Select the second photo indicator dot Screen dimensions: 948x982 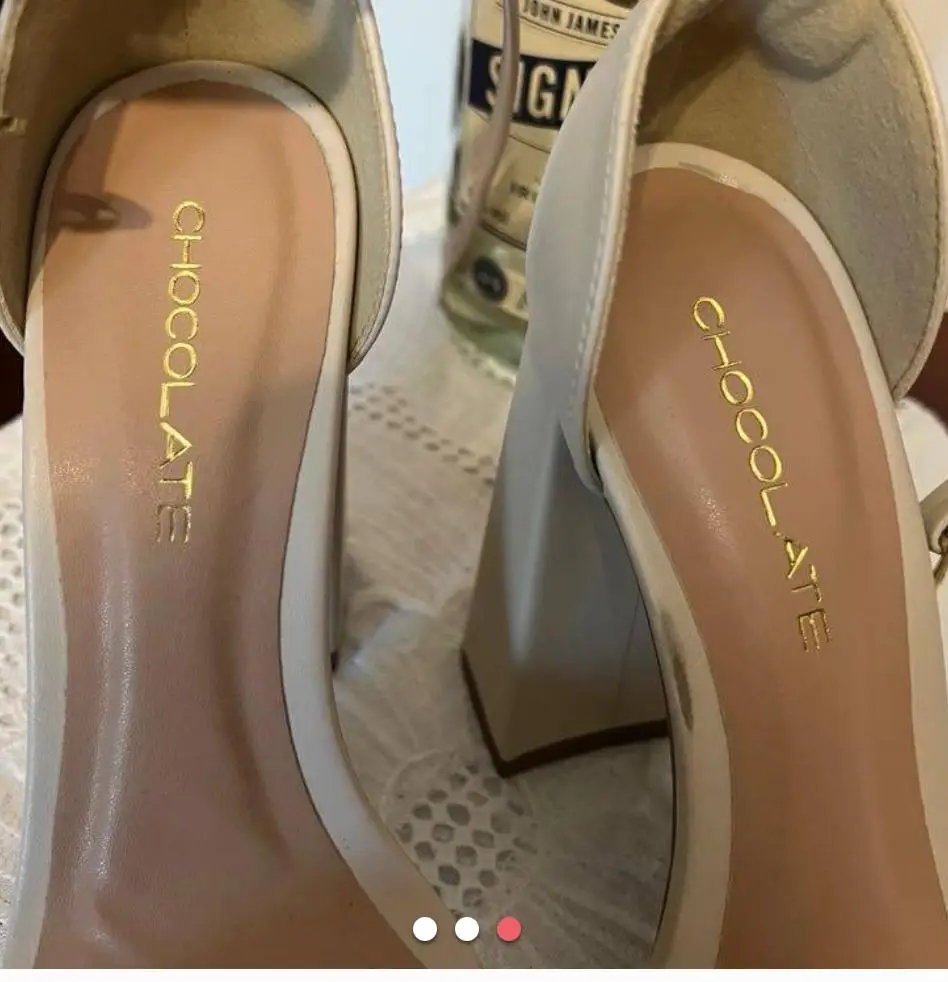(x=467, y=929)
